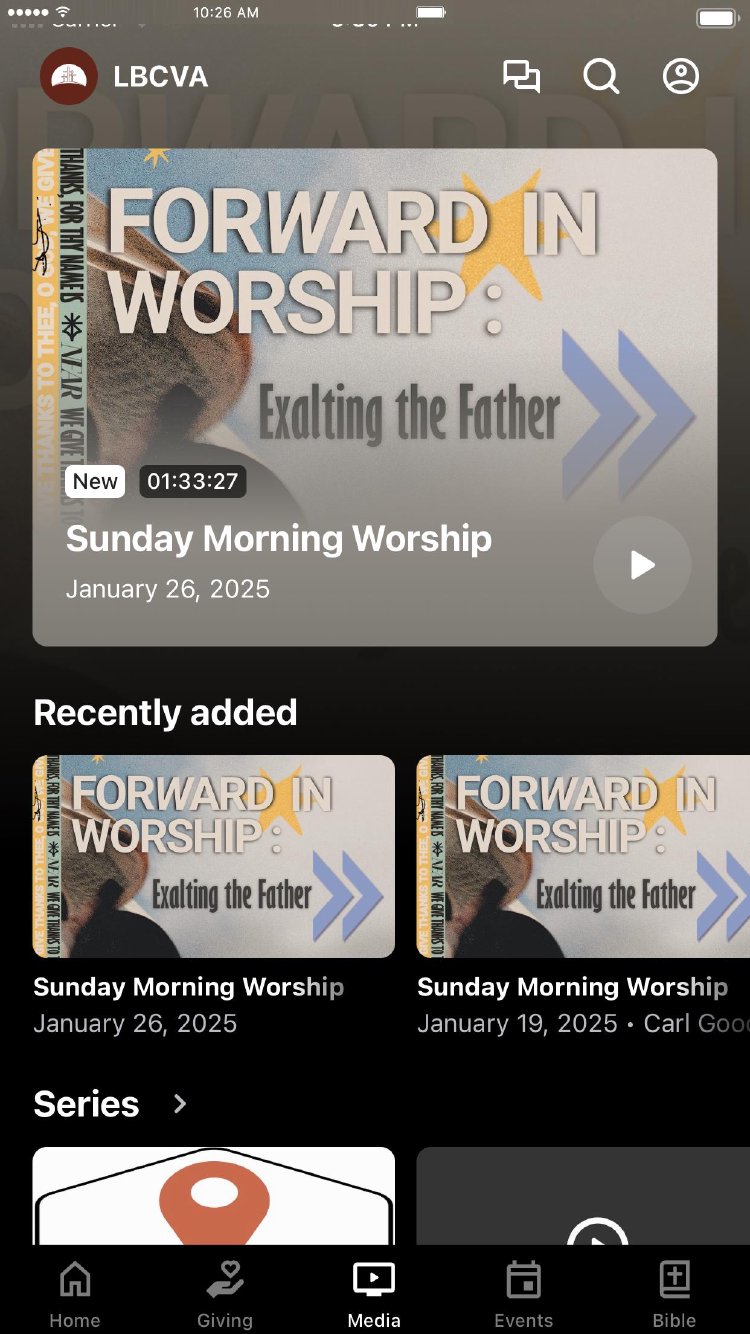Screen dimensions: 750x1334
Task: Open the Bible tab
Action: tap(674, 1294)
